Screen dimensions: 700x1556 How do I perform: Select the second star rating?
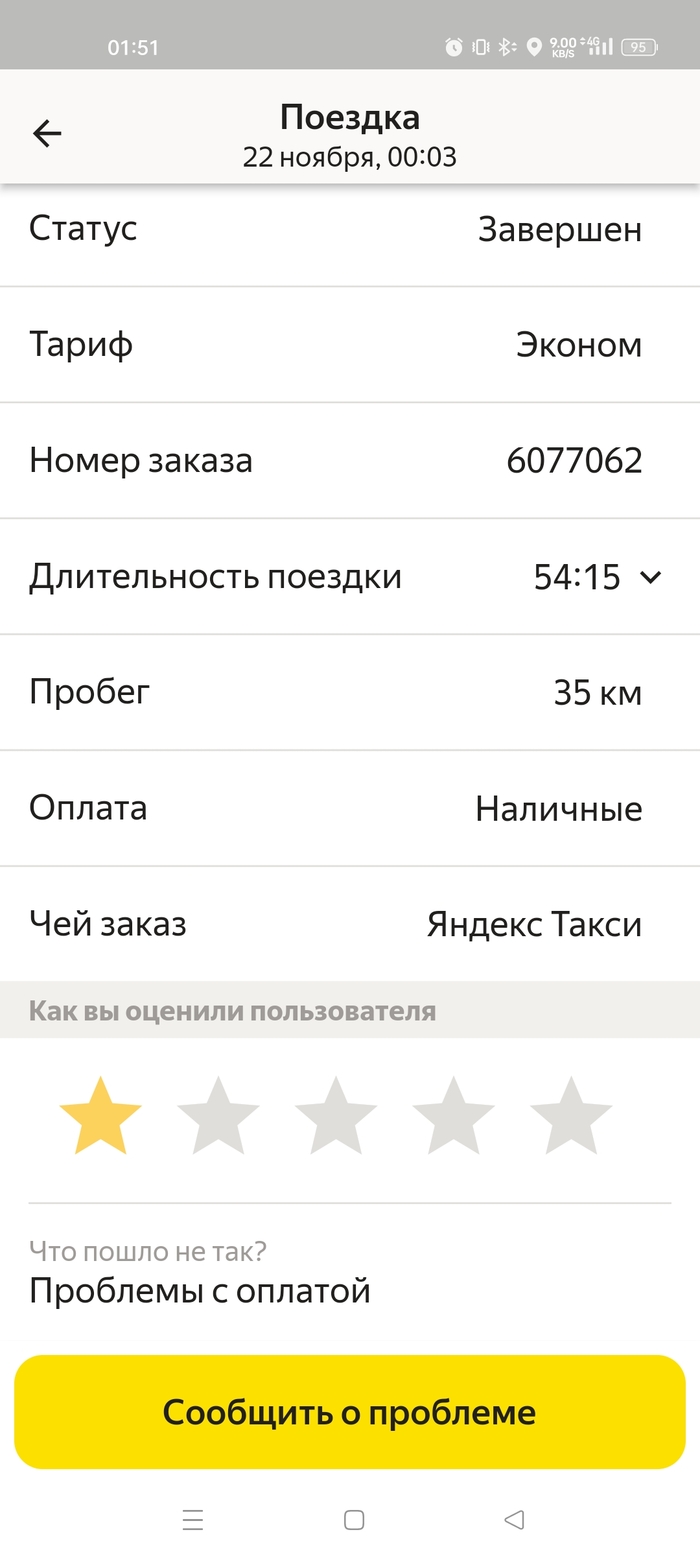[218, 1116]
